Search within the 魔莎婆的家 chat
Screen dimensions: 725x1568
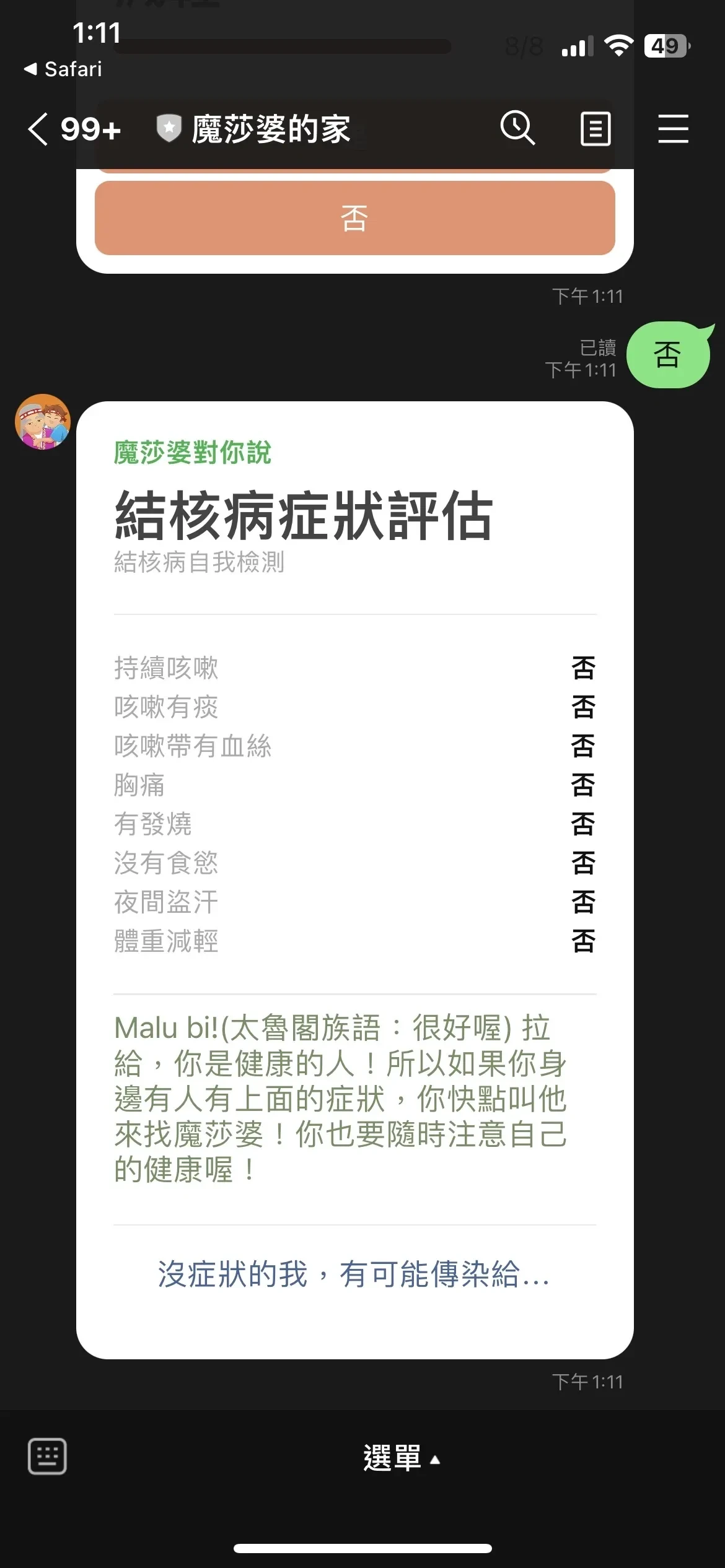pyautogui.click(x=517, y=128)
